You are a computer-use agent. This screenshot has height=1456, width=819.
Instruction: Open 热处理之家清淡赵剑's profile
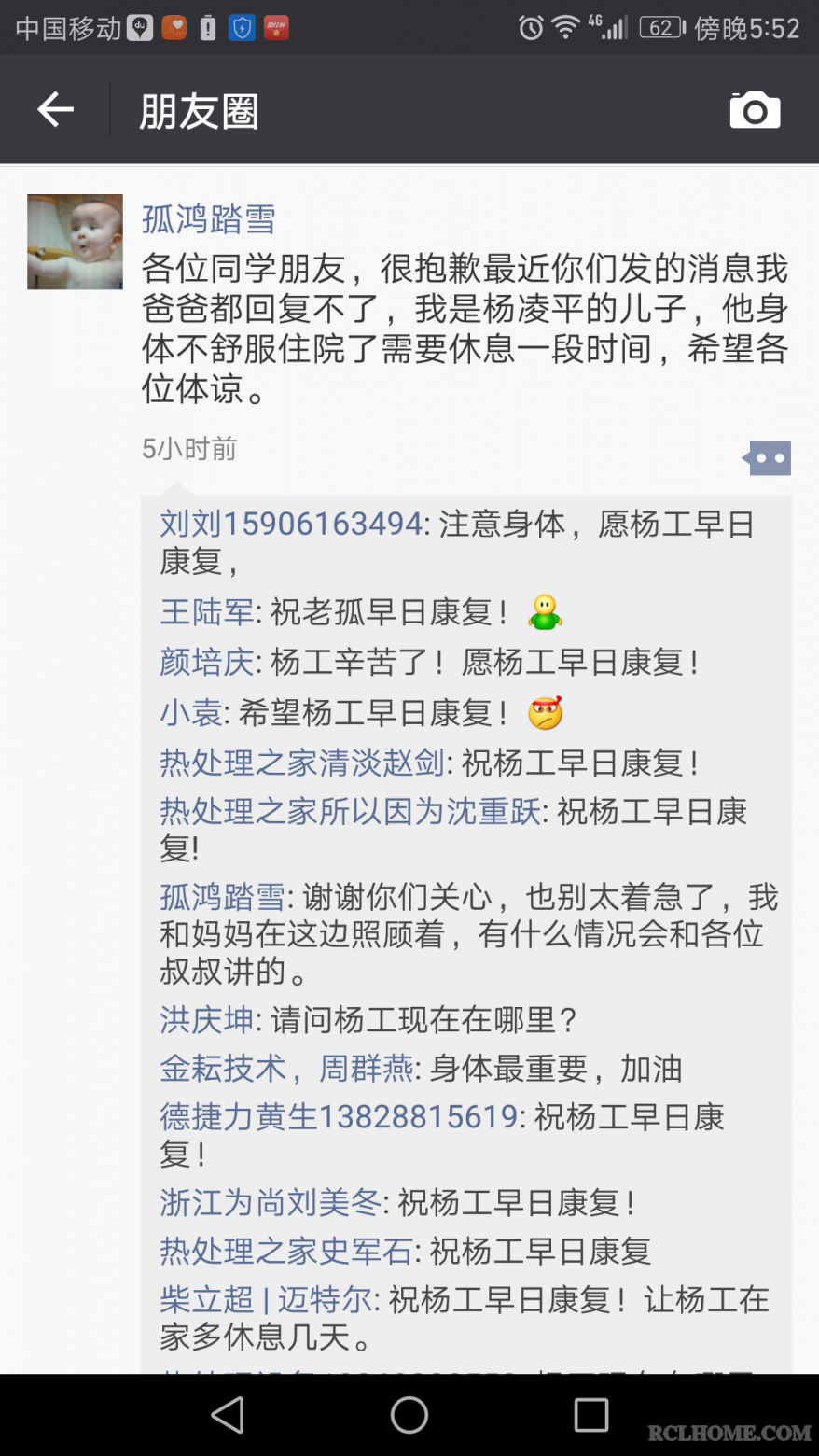pyautogui.click(x=301, y=763)
